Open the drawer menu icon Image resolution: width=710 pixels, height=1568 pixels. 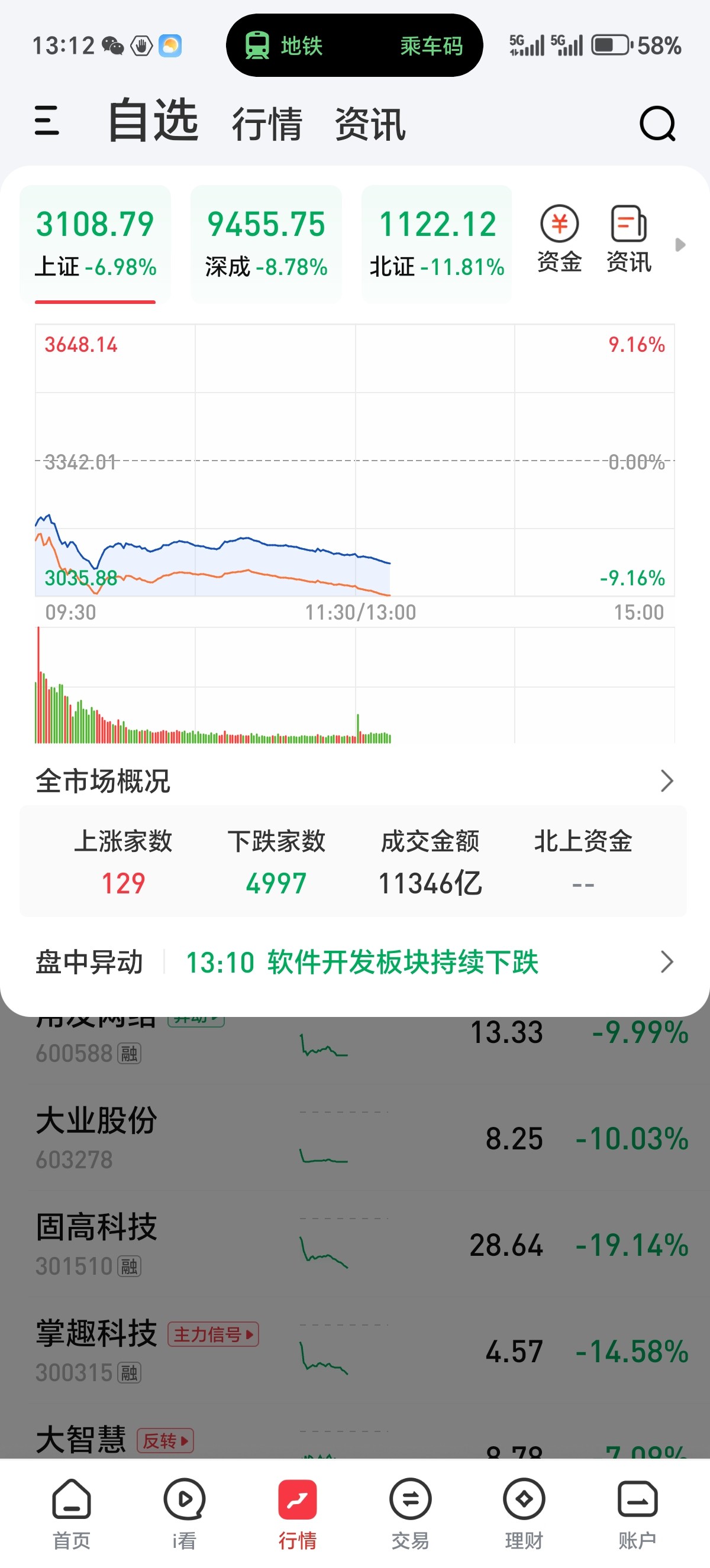47,120
